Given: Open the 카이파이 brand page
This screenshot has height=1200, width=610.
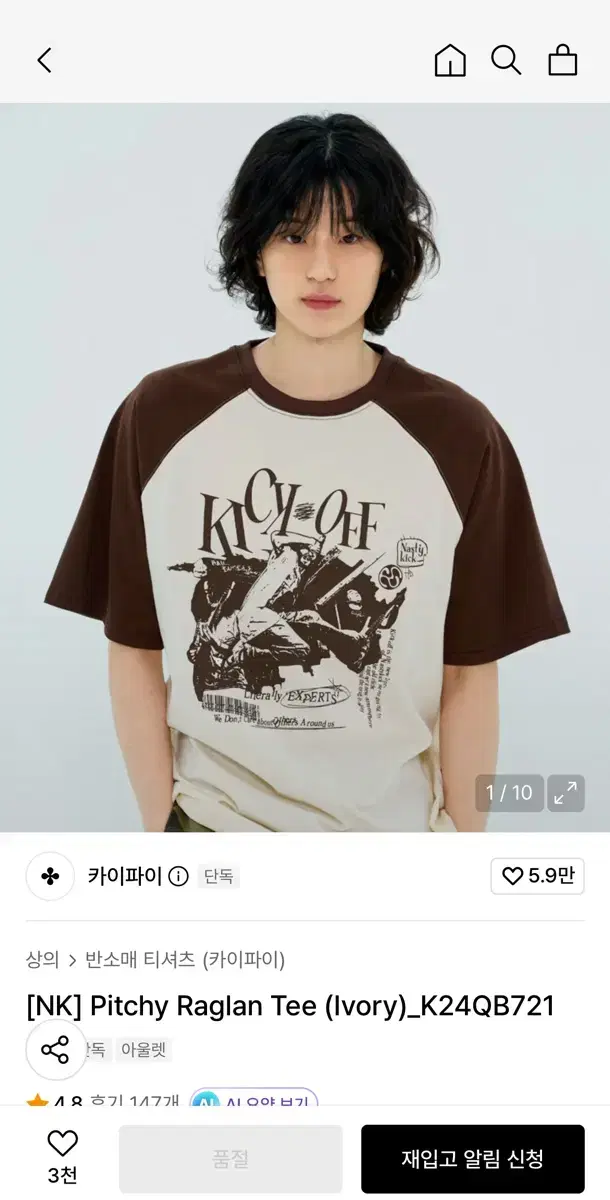Looking at the screenshot, I should pyautogui.click(x=124, y=877).
